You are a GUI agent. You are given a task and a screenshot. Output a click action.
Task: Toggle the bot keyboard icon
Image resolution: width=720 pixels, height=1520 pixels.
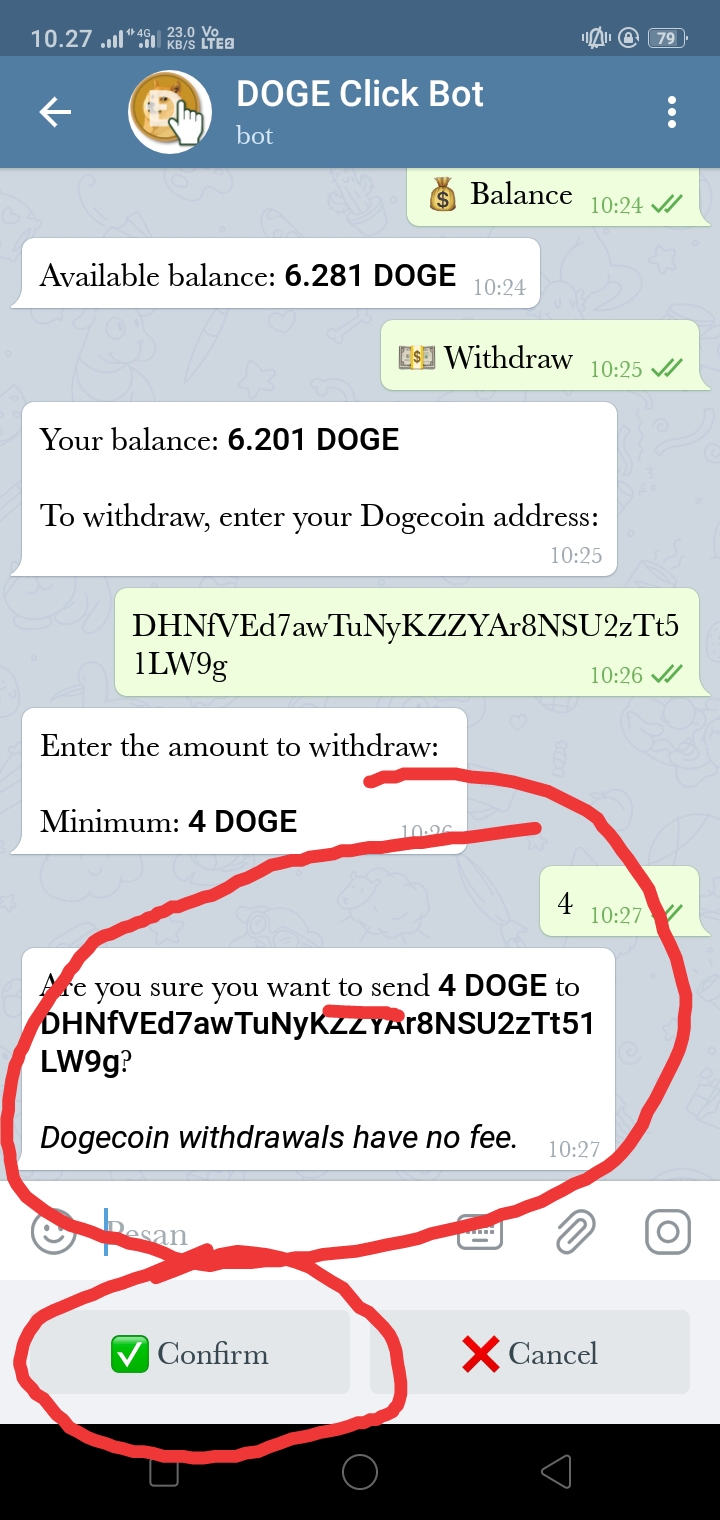(x=480, y=1231)
